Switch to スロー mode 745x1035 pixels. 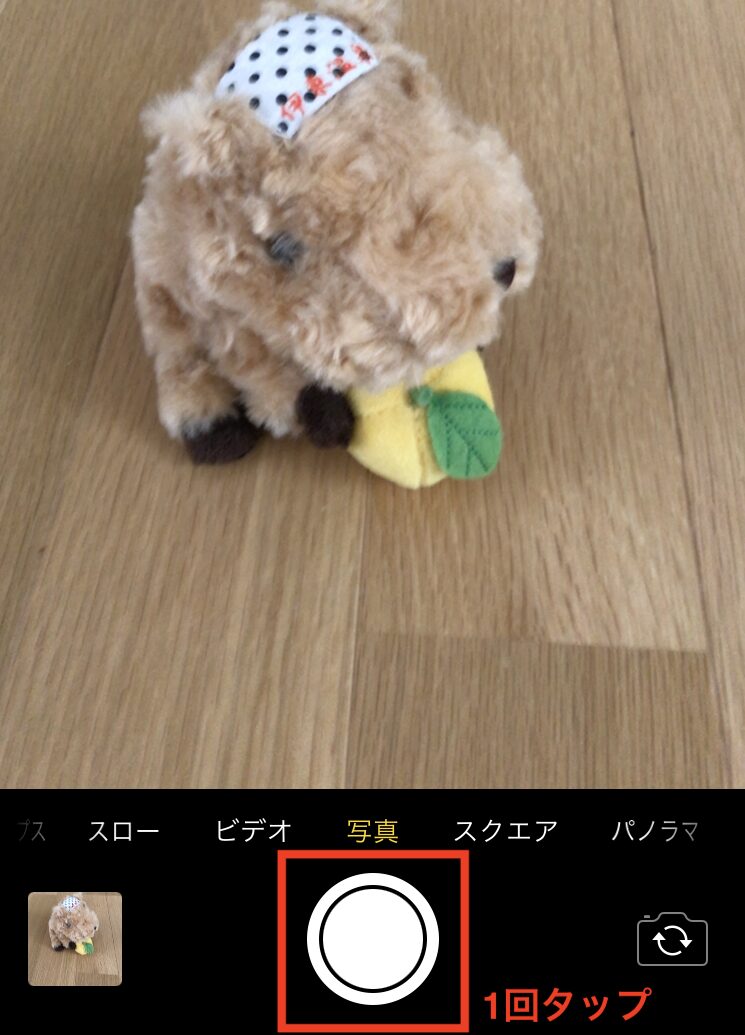pos(123,831)
